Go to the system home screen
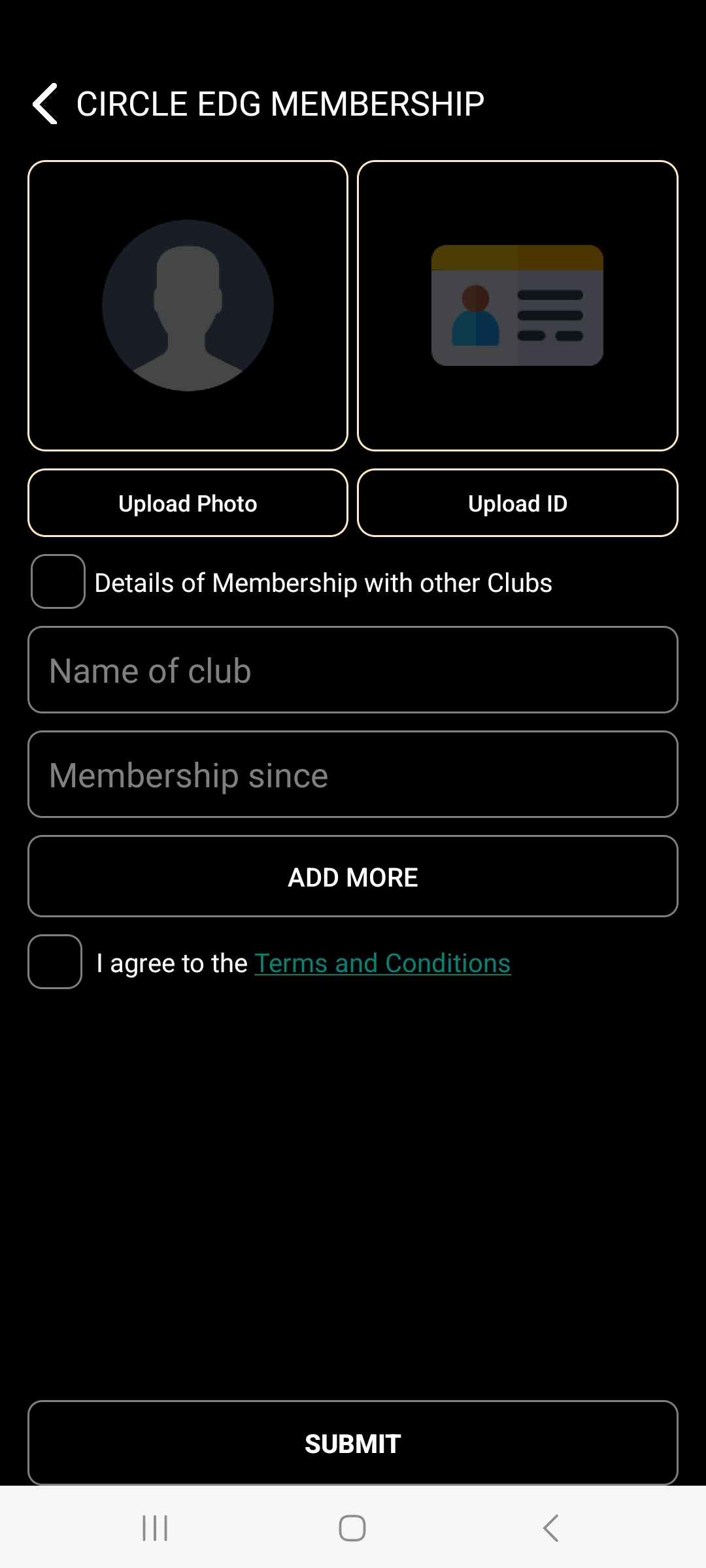 (352, 1528)
